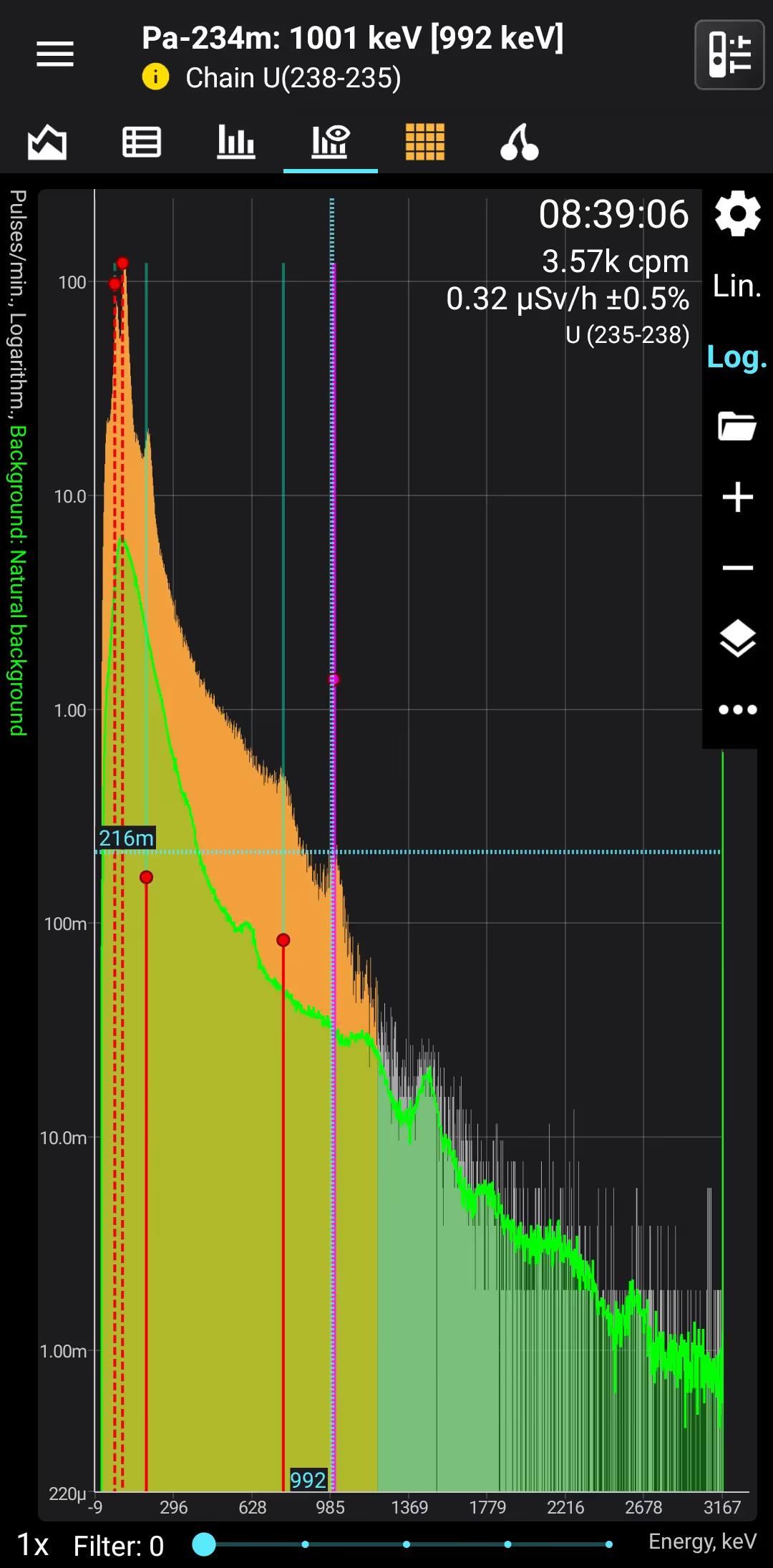Switch to the orange grid tab
Viewport: 773px width, 1568px height.
(x=425, y=142)
